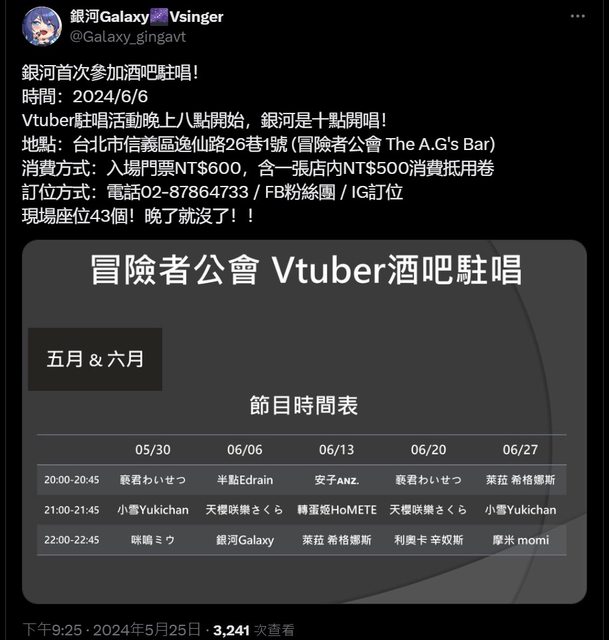This screenshot has width=609, height=640.
Task: Open the @Galaxy_gingavt profile handle
Action: click(x=127, y=37)
